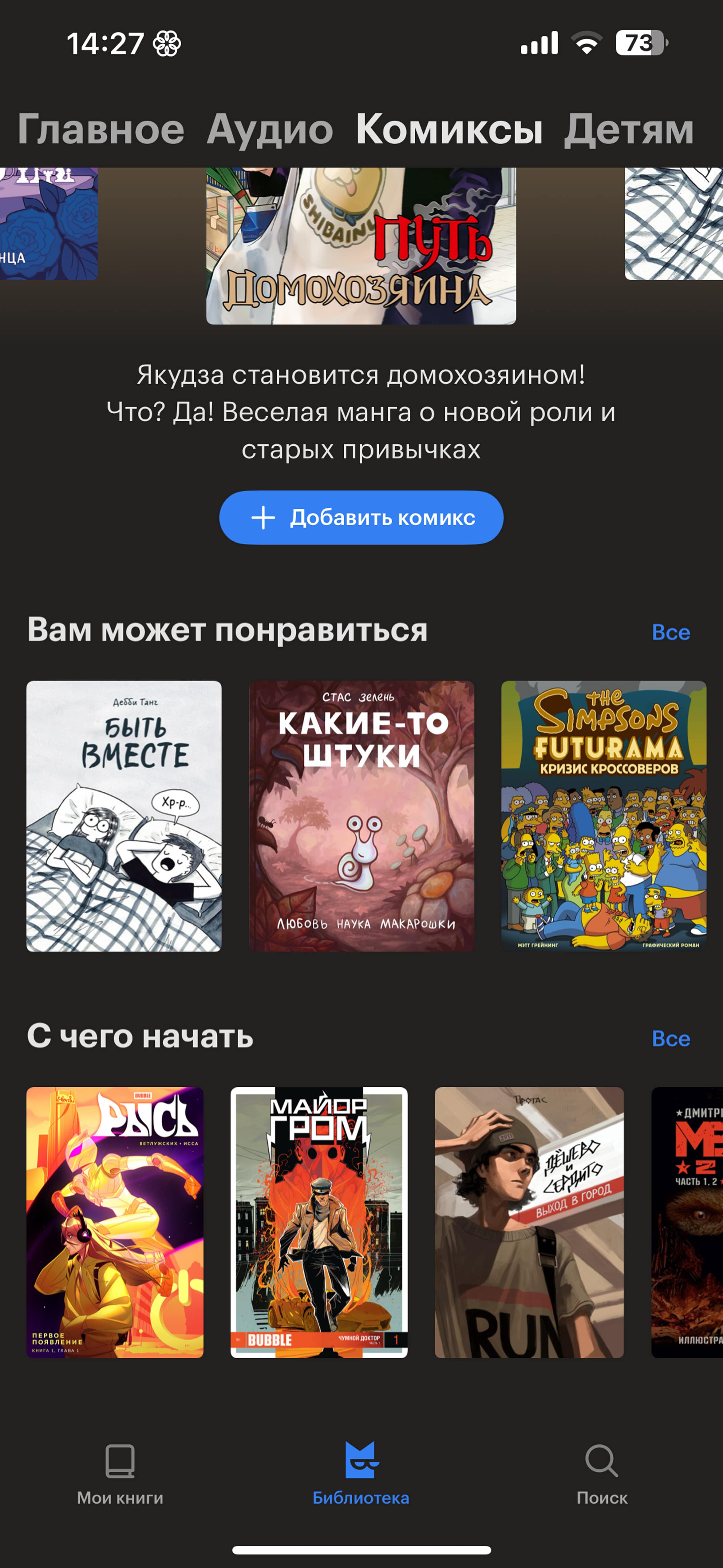Image resolution: width=723 pixels, height=1568 pixels.
Task: Open the Путь домохозяина banner cover
Action: tap(361, 246)
